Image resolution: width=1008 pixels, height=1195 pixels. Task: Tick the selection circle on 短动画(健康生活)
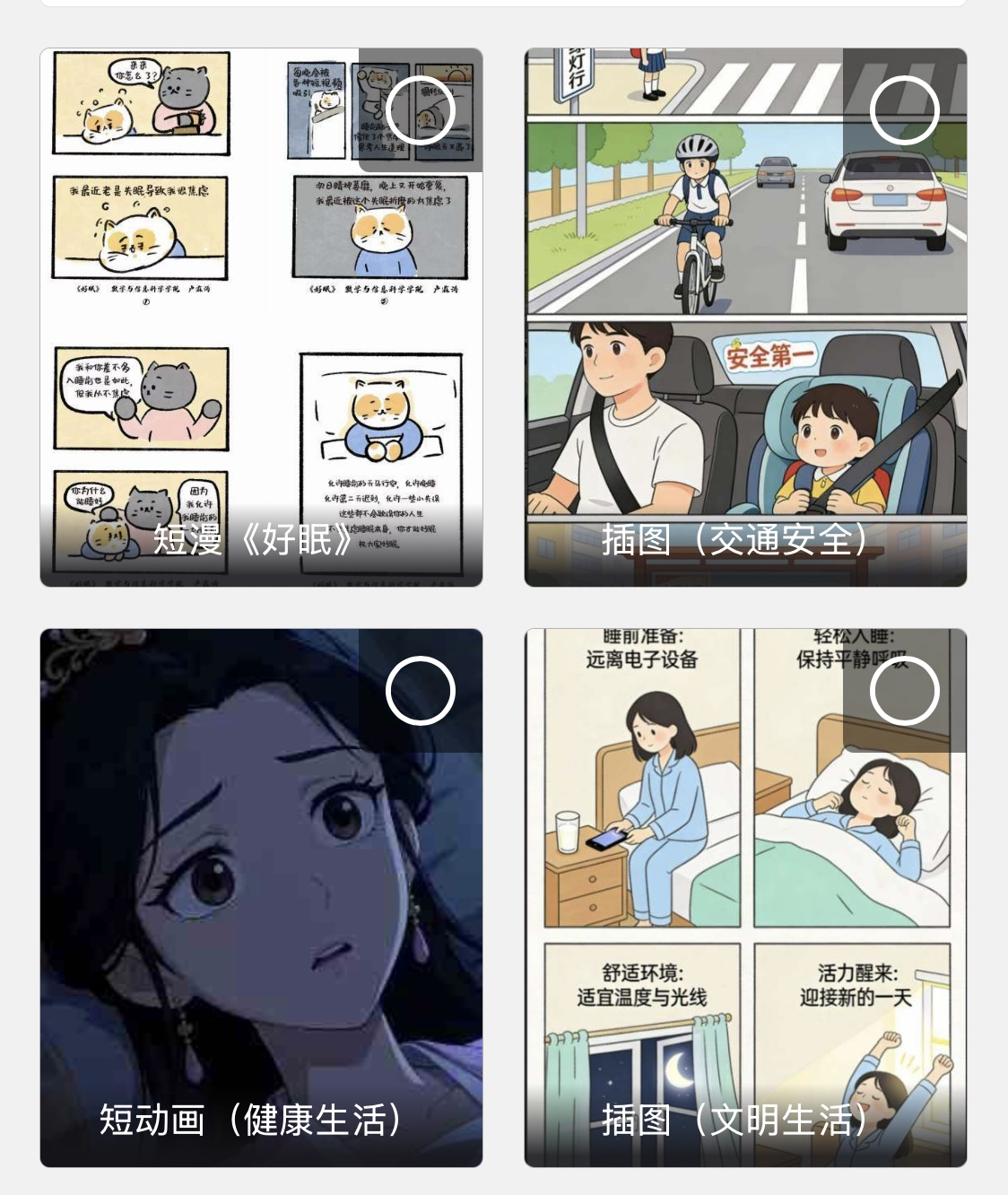pos(421,691)
